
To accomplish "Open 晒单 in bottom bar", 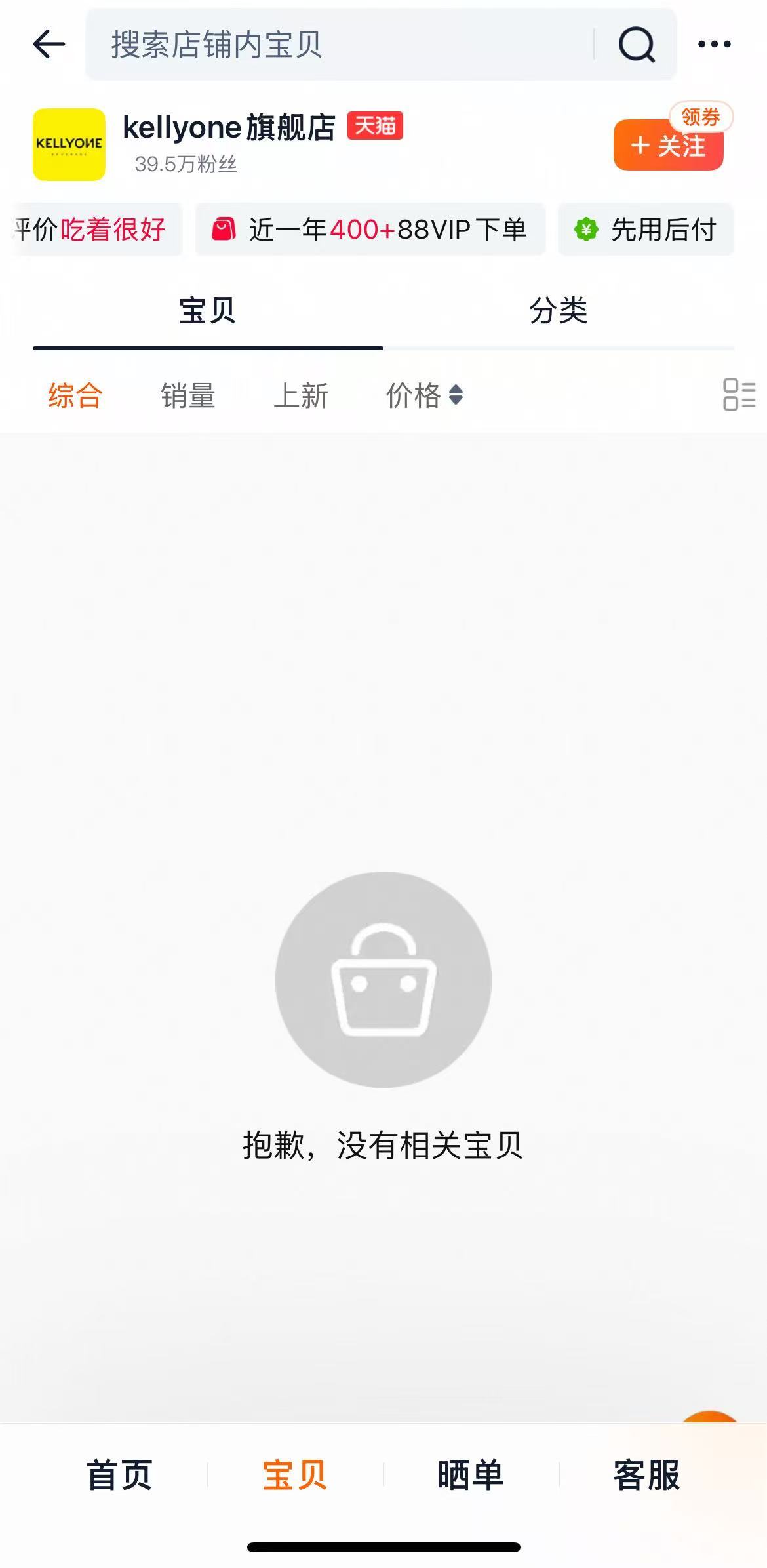I will (471, 1475).
